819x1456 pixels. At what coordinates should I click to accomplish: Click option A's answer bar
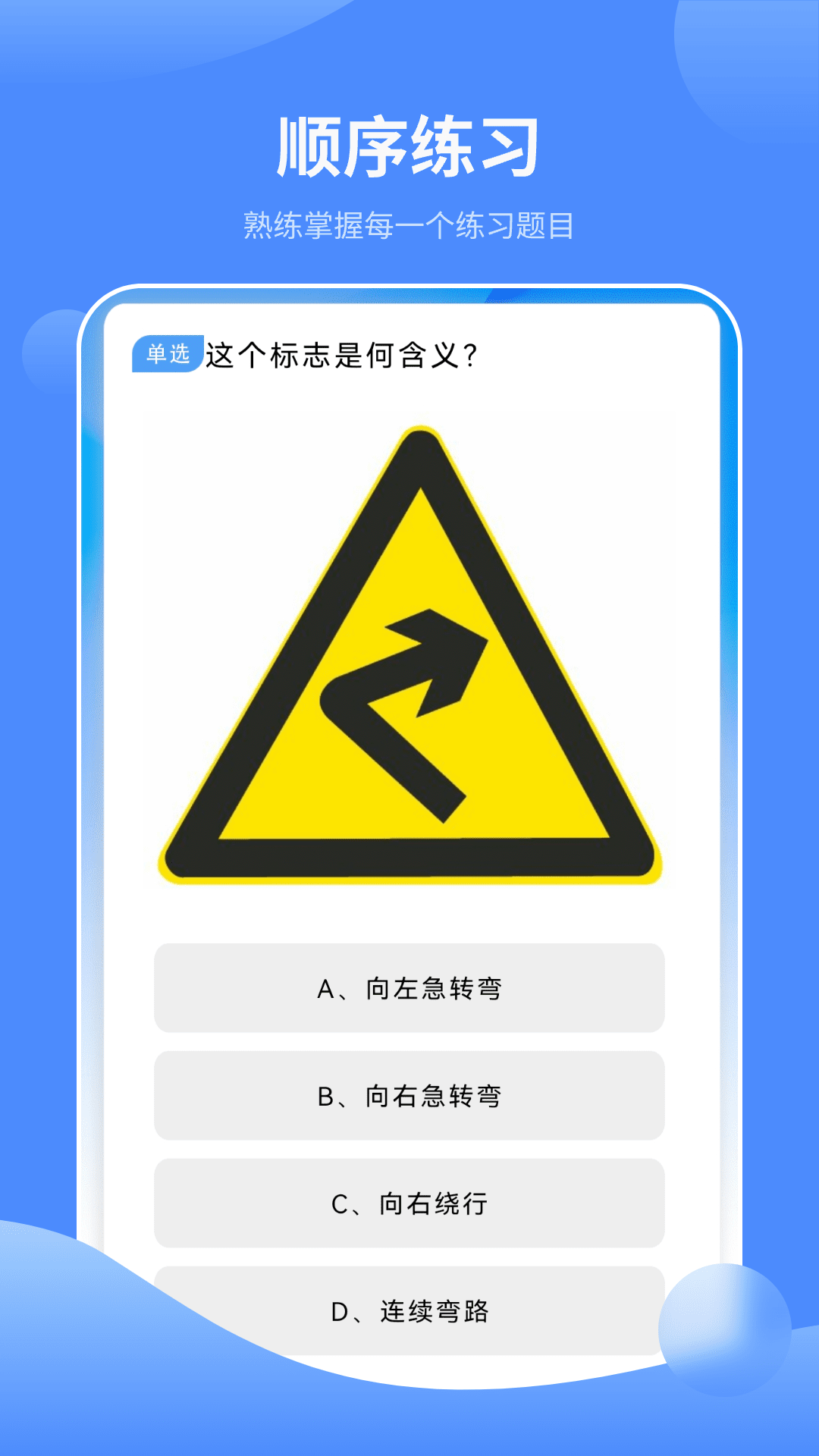(409, 987)
